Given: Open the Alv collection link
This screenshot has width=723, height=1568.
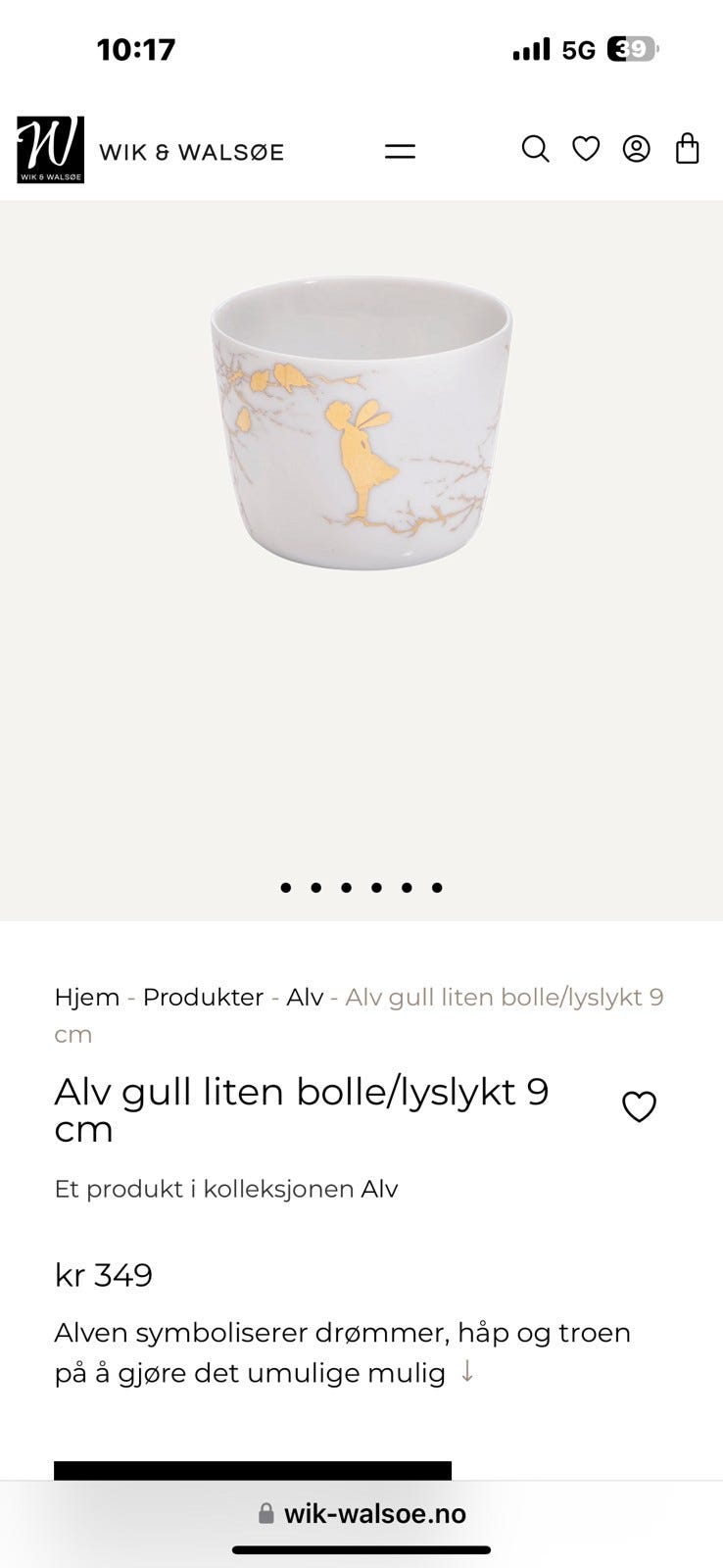Looking at the screenshot, I should [x=305, y=997].
